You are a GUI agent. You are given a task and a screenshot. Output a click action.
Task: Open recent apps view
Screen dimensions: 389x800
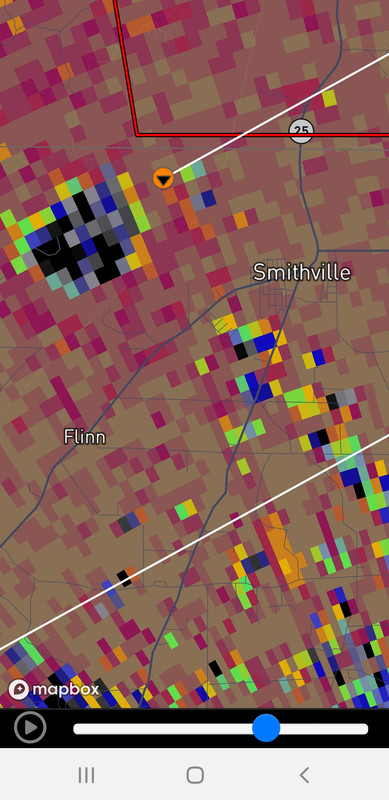86,775
